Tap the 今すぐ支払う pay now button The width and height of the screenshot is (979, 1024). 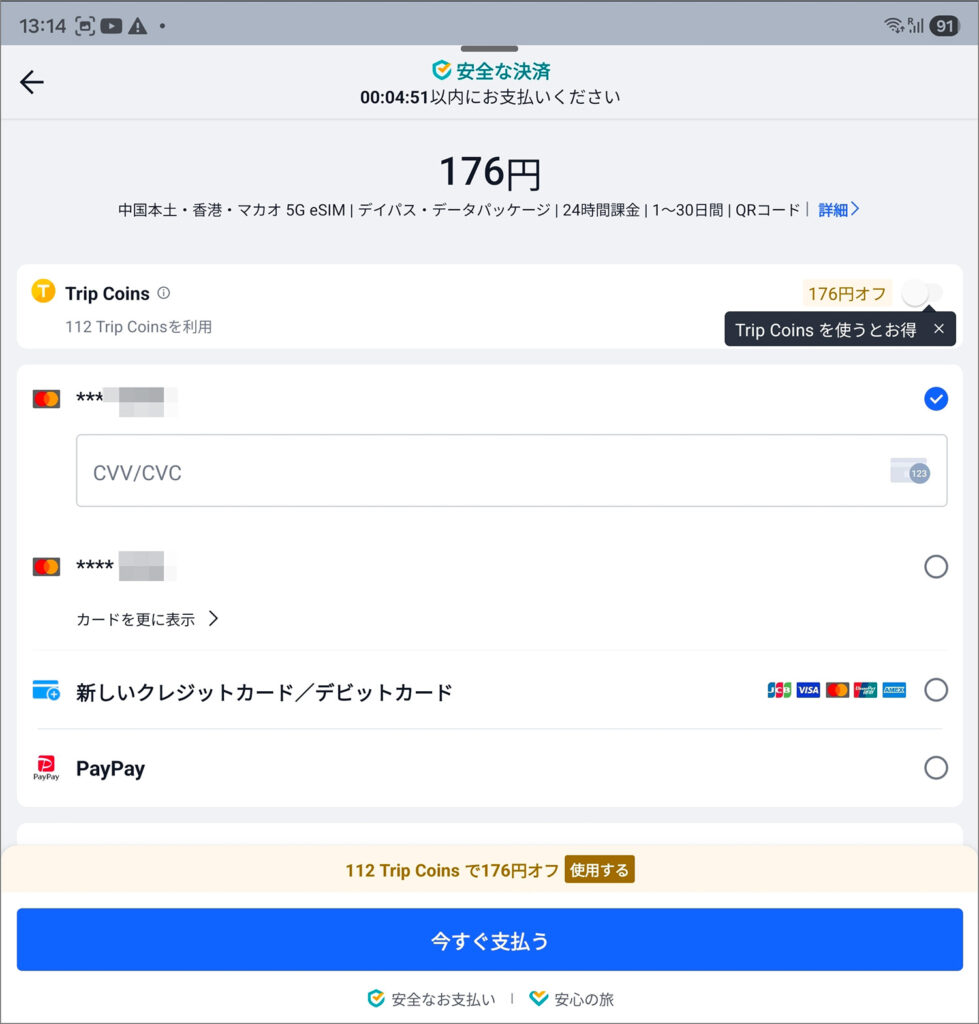tap(489, 940)
